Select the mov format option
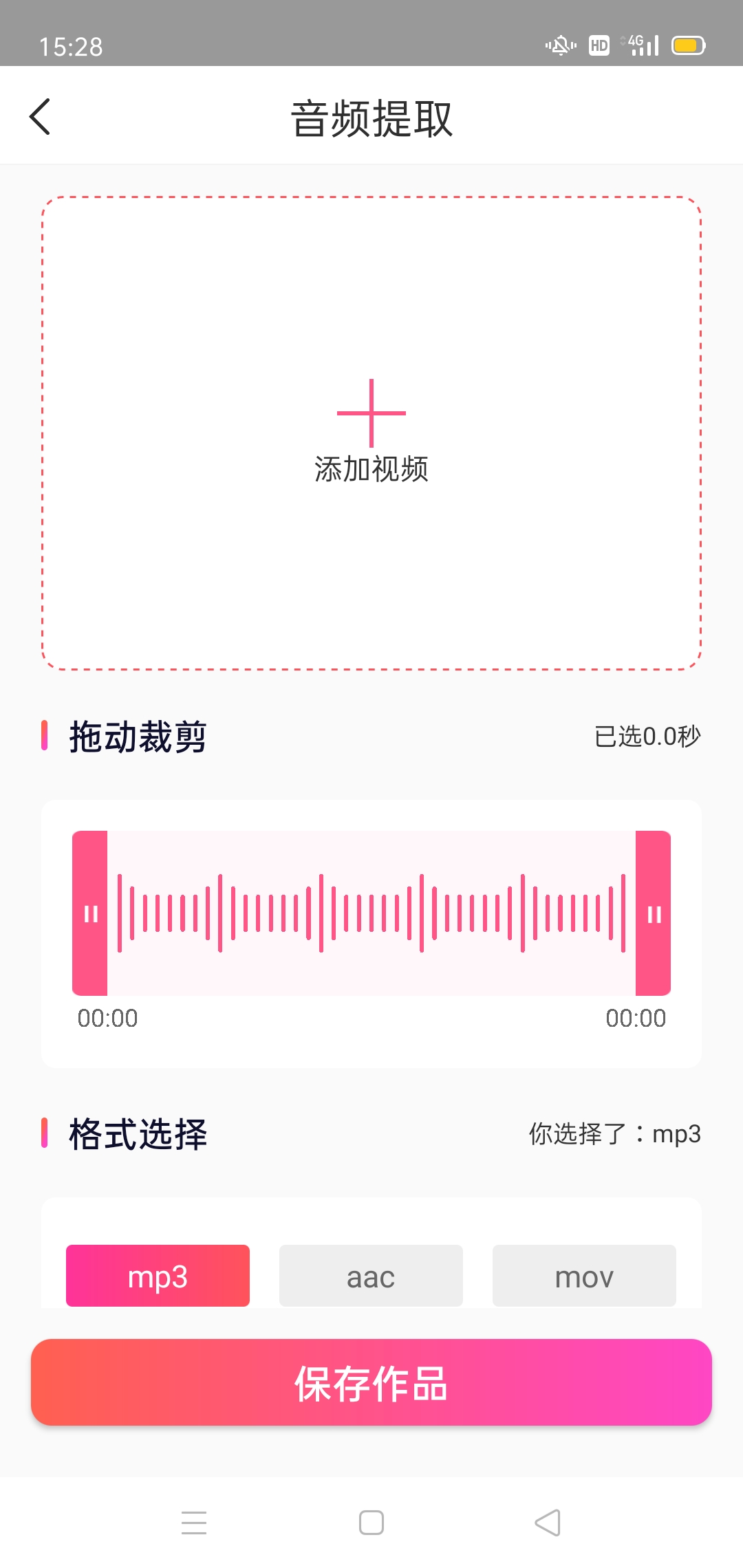 click(x=584, y=1276)
